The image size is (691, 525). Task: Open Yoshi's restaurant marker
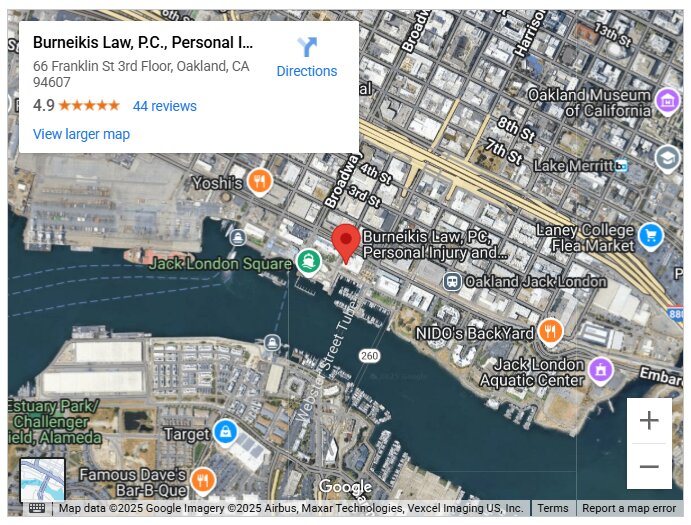click(x=260, y=181)
